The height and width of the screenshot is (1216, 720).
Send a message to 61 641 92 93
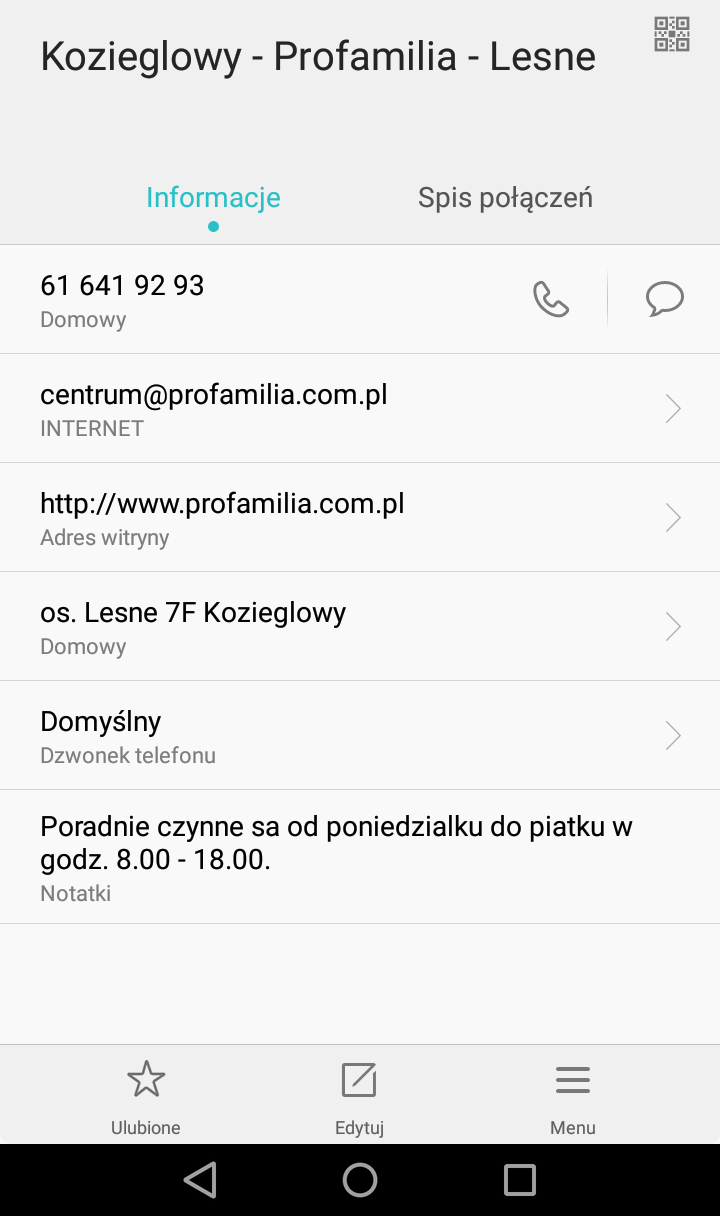pos(665,299)
